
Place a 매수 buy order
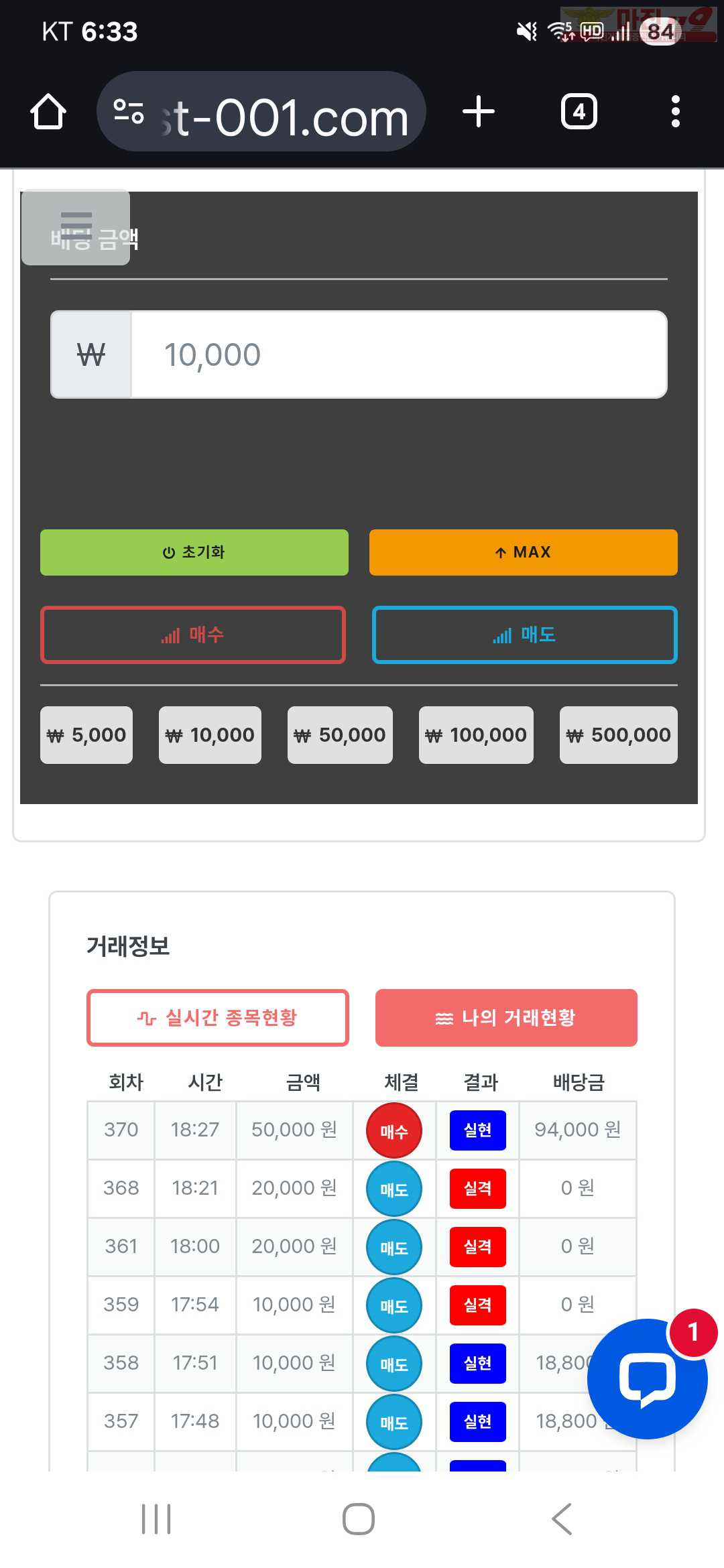tap(193, 635)
